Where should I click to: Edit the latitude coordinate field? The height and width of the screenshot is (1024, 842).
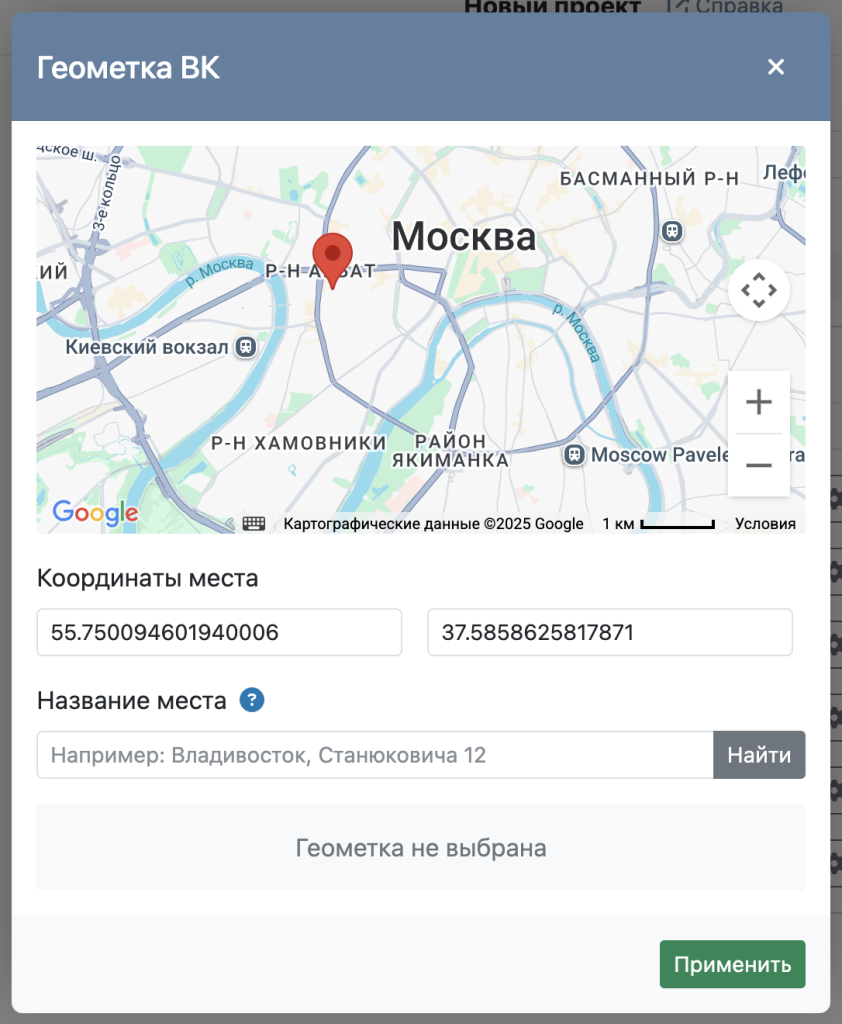click(x=219, y=633)
